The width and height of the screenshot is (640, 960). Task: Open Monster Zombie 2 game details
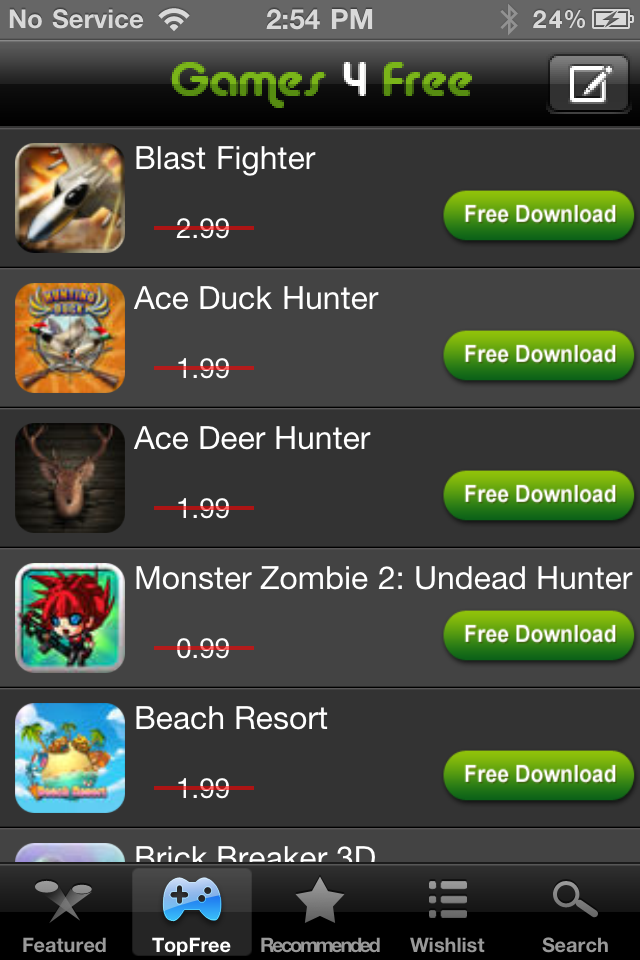click(383, 580)
